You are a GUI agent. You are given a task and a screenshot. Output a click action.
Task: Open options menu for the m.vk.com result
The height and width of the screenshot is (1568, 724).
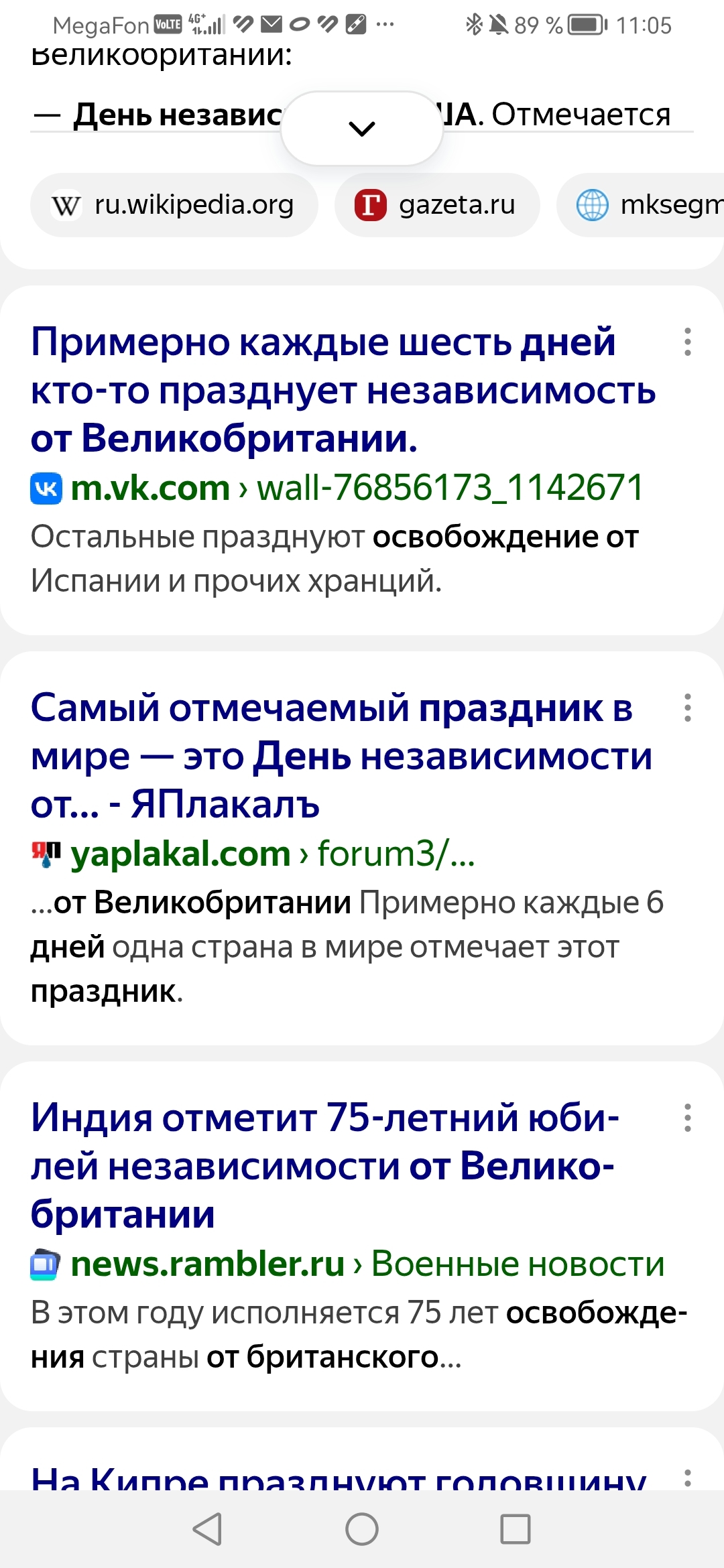[x=687, y=342]
